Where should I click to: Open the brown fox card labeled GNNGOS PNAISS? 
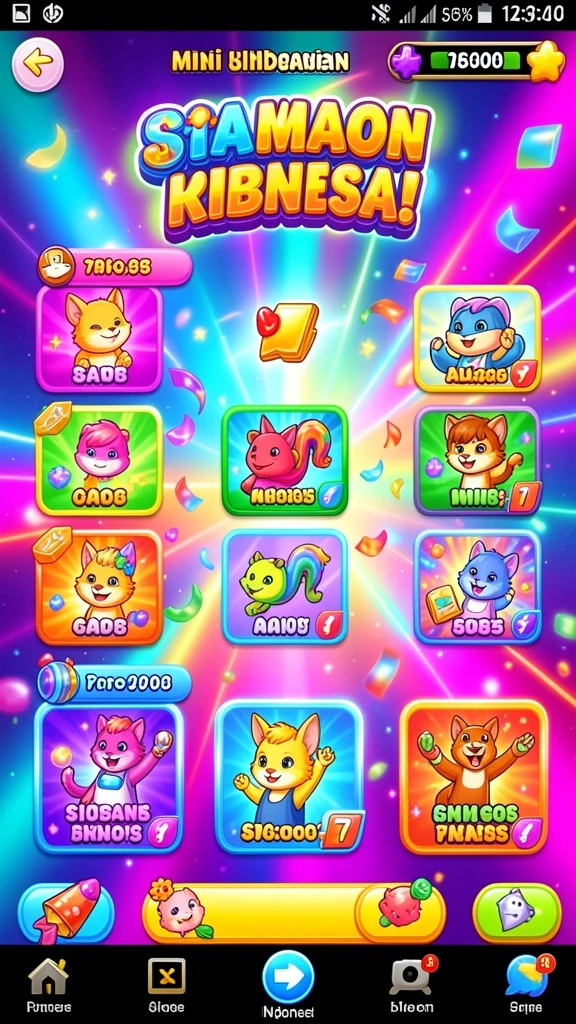pos(473,777)
